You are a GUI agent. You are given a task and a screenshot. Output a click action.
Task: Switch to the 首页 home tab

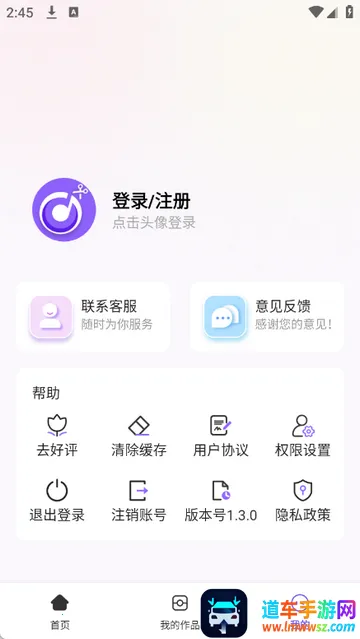pyautogui.click(x=60, y=611)
